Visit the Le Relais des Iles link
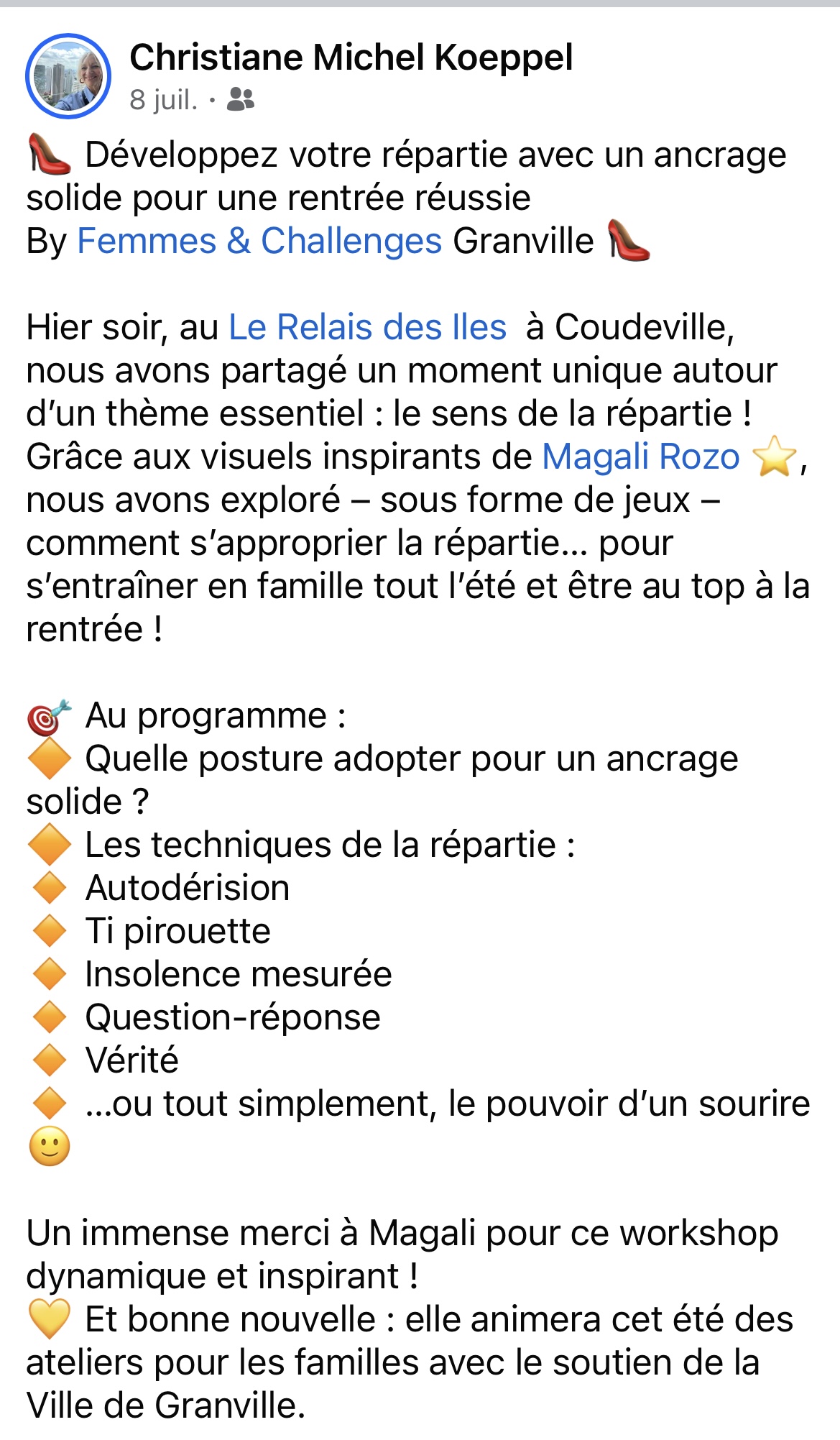 click(367, 327)
